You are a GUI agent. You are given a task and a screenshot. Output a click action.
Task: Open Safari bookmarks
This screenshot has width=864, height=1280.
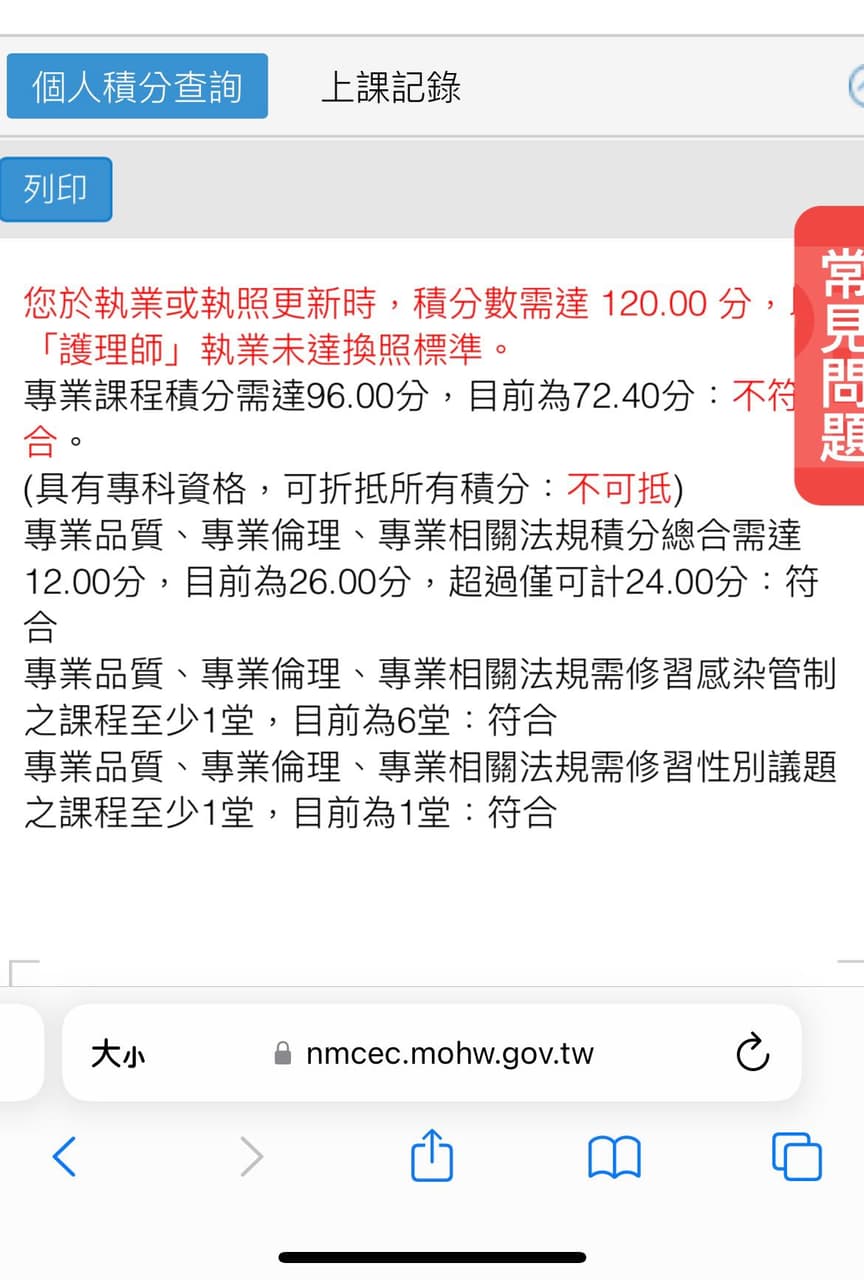[x=614, y=1158]
